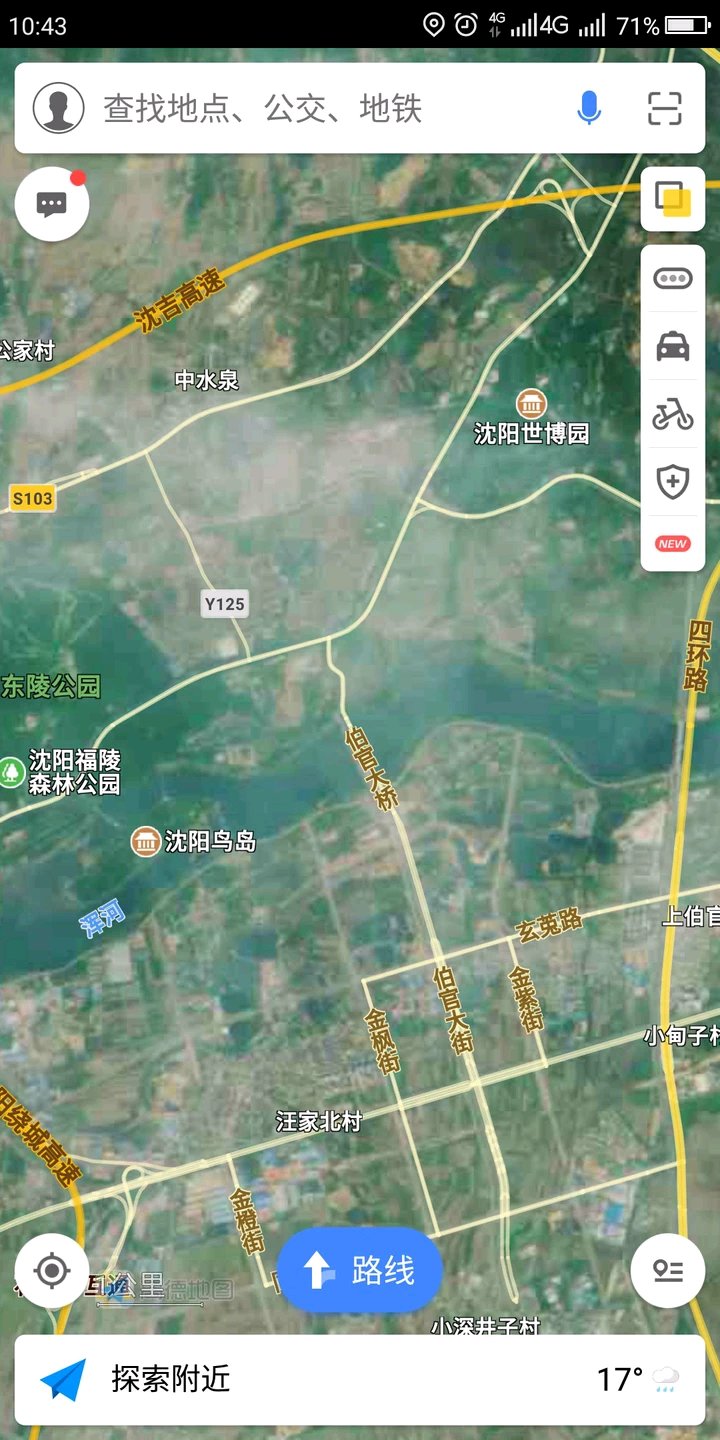Open the bus route option in the side panel
Viewport: 720px width, 1440px height.
coord(673,277)
